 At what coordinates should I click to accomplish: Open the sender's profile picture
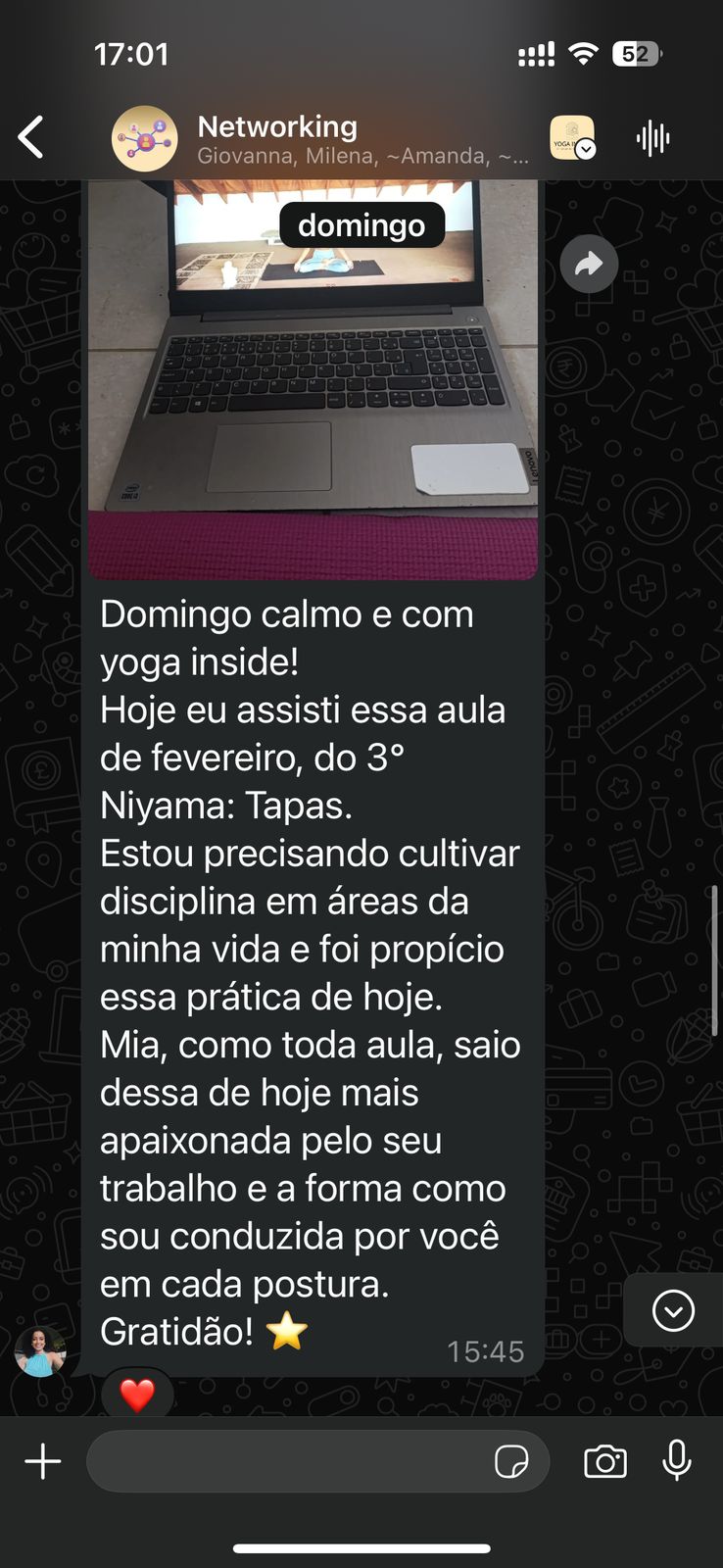click(x=40, y=1352)
